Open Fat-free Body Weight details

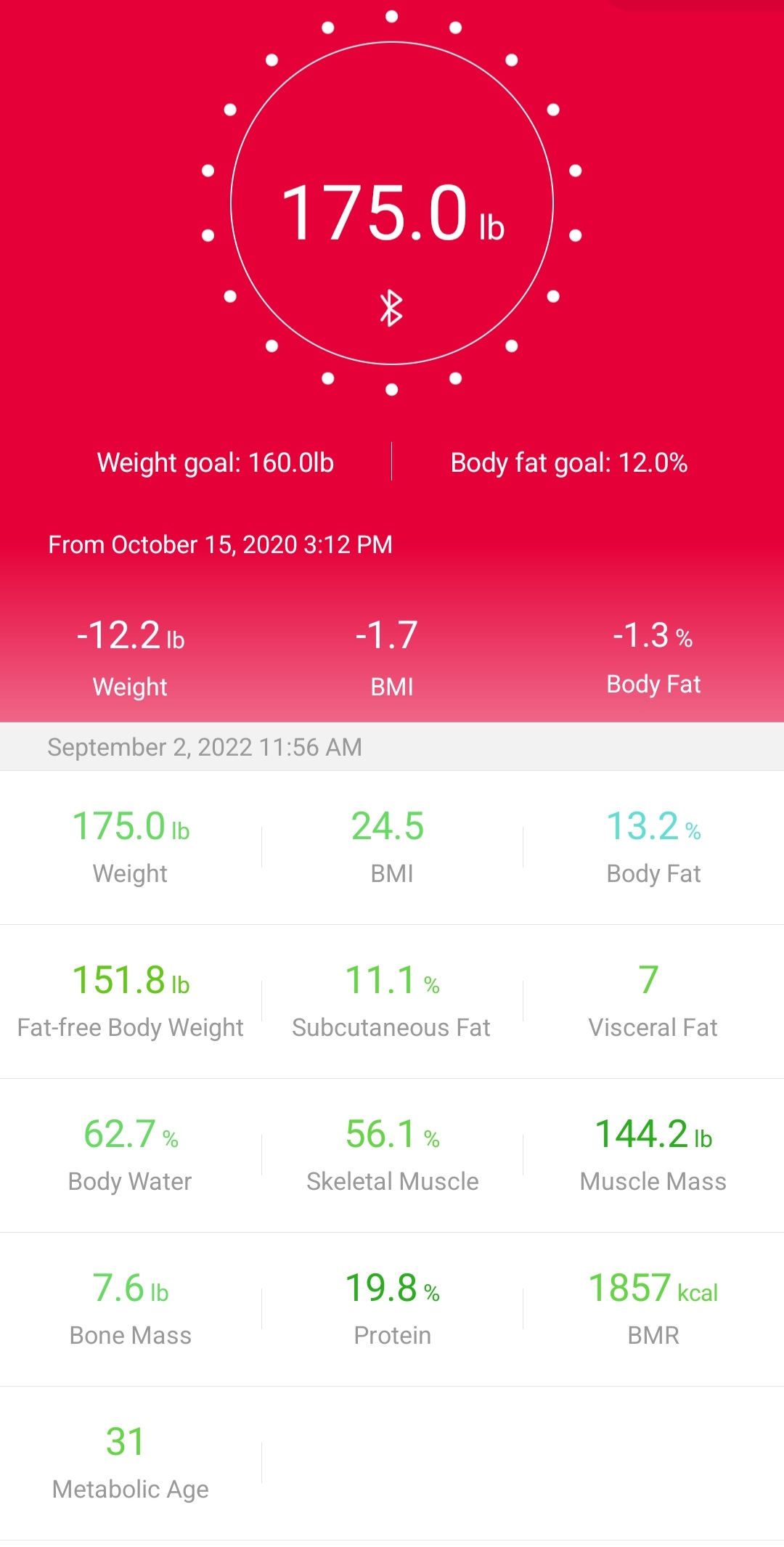[131, 1001]
